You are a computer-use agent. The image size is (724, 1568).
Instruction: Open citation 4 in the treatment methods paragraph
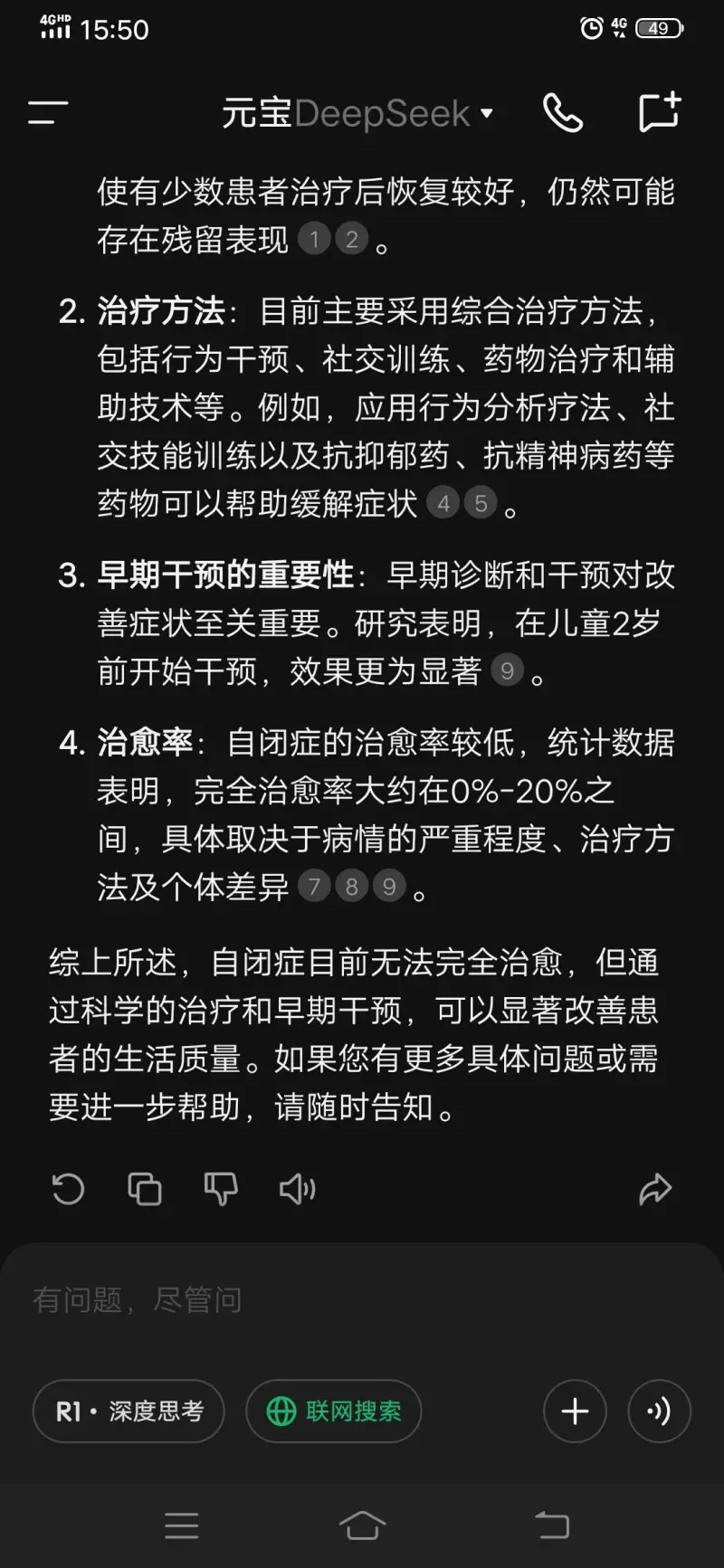coord(443,503)
